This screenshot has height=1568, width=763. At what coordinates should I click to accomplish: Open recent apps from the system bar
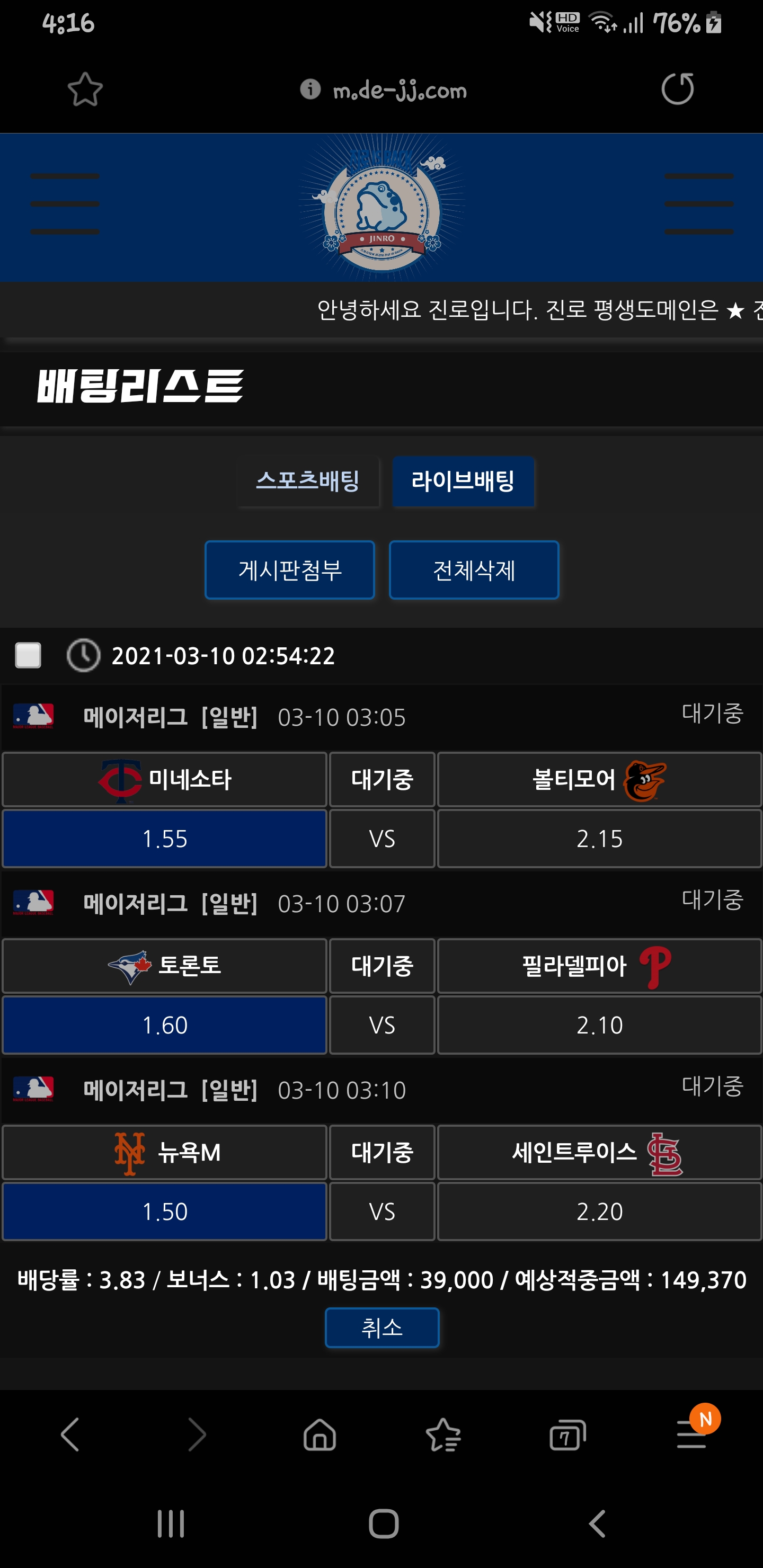pos(171,1524)
